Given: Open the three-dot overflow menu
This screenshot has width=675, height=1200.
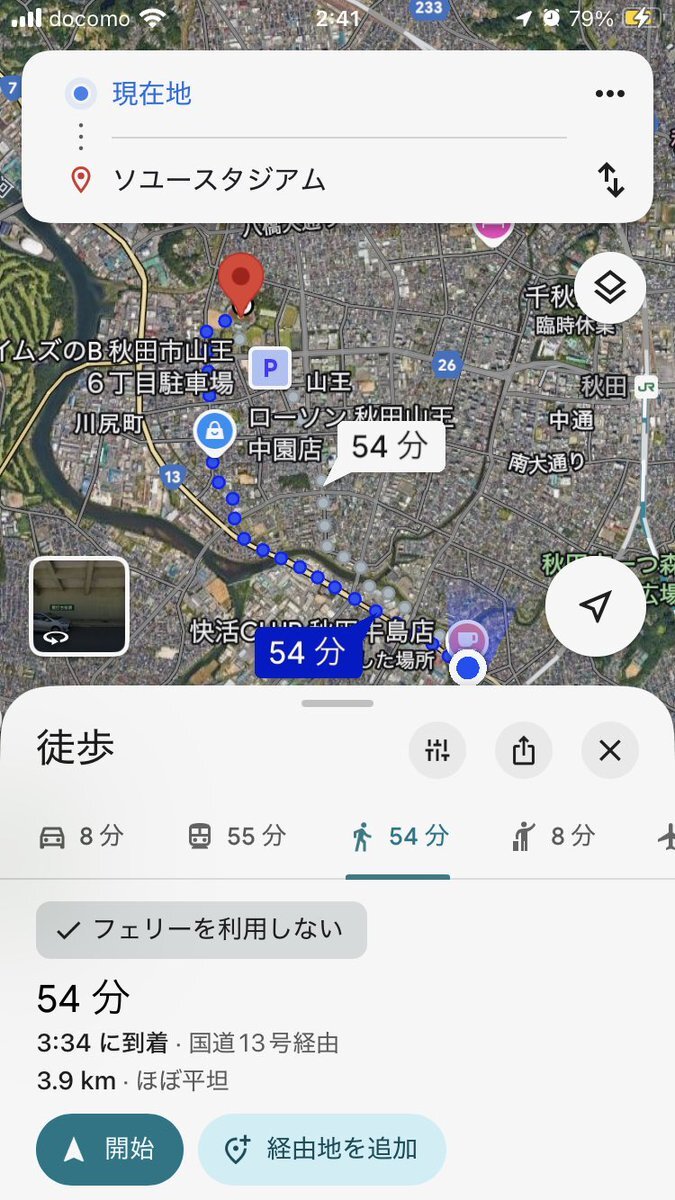Looking at the screenshot, I should (x=609, y=94).
